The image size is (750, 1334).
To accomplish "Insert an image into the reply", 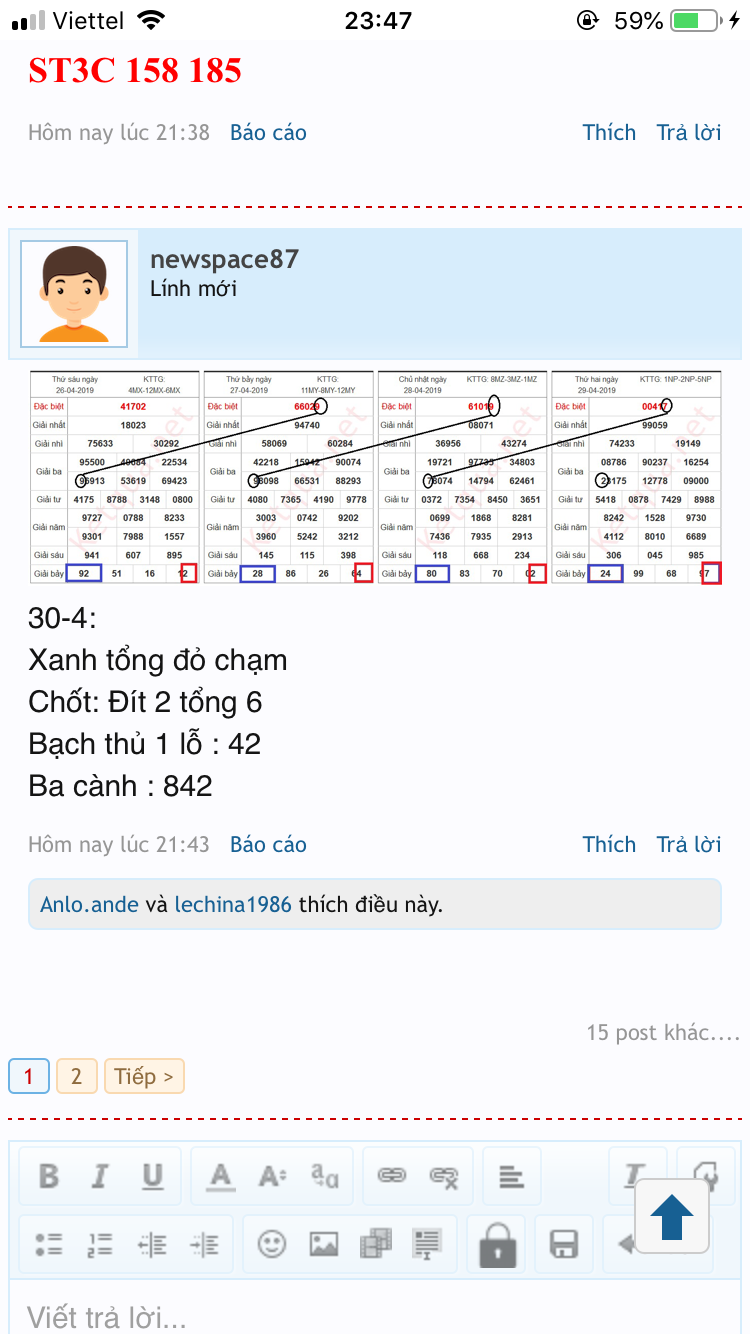I will [324, 1244].
